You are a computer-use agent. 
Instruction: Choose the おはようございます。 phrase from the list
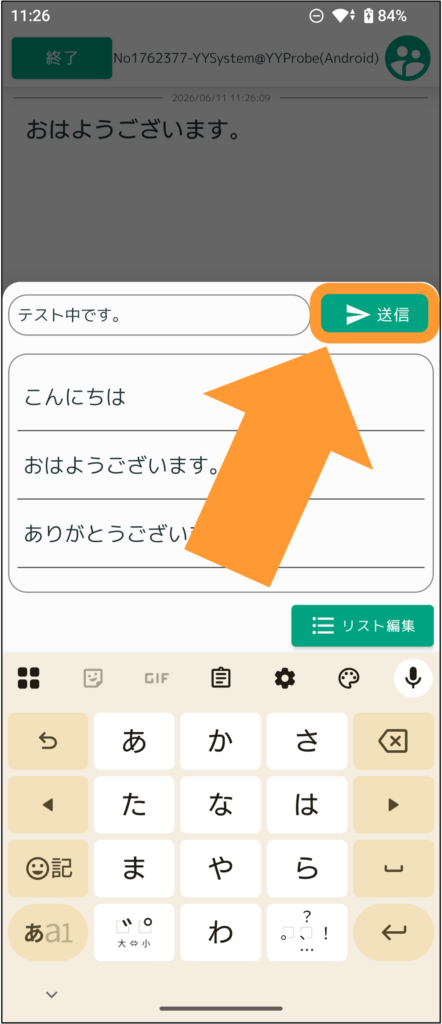click(221, 465)
